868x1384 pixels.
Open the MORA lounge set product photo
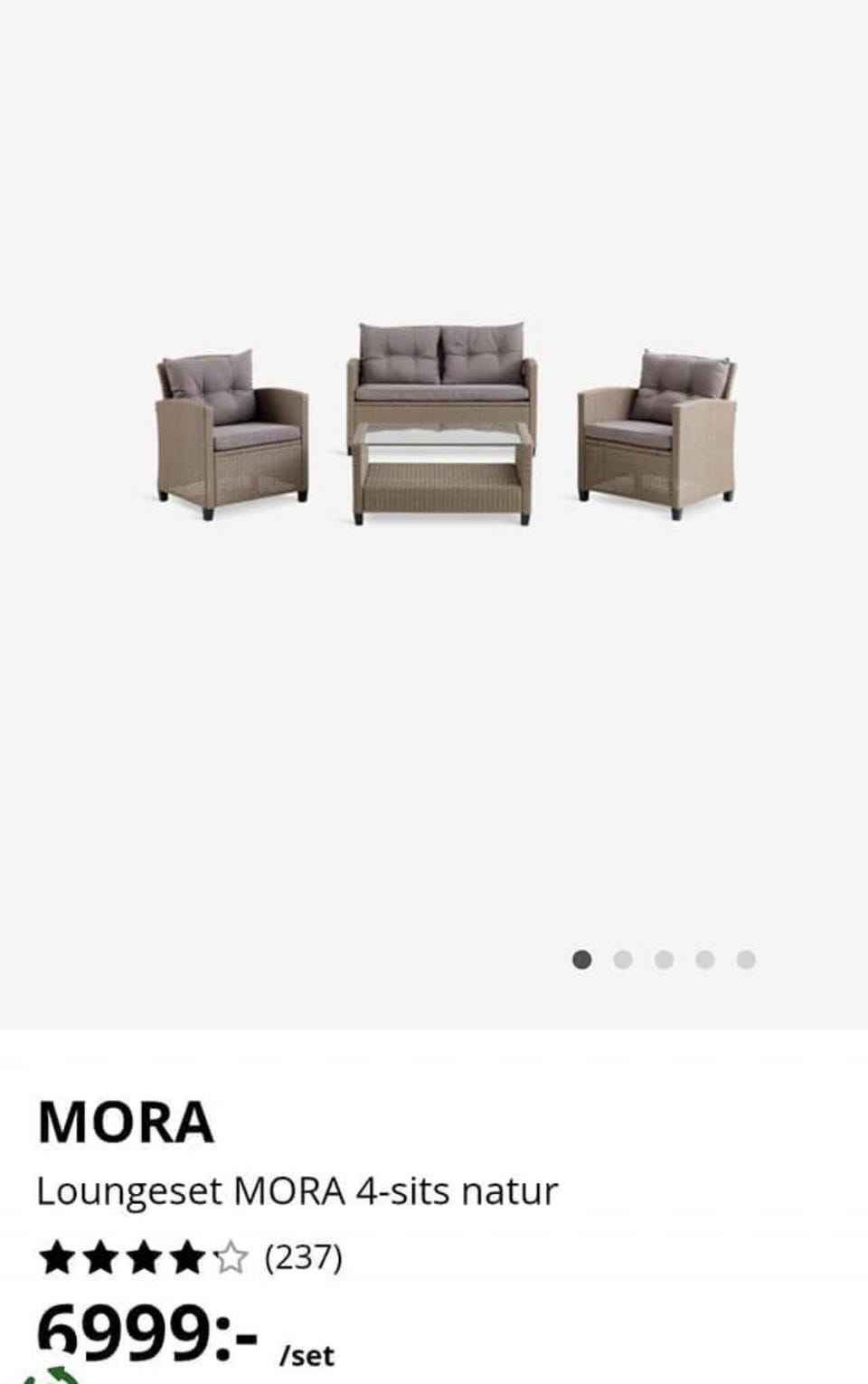pos(444,423)
